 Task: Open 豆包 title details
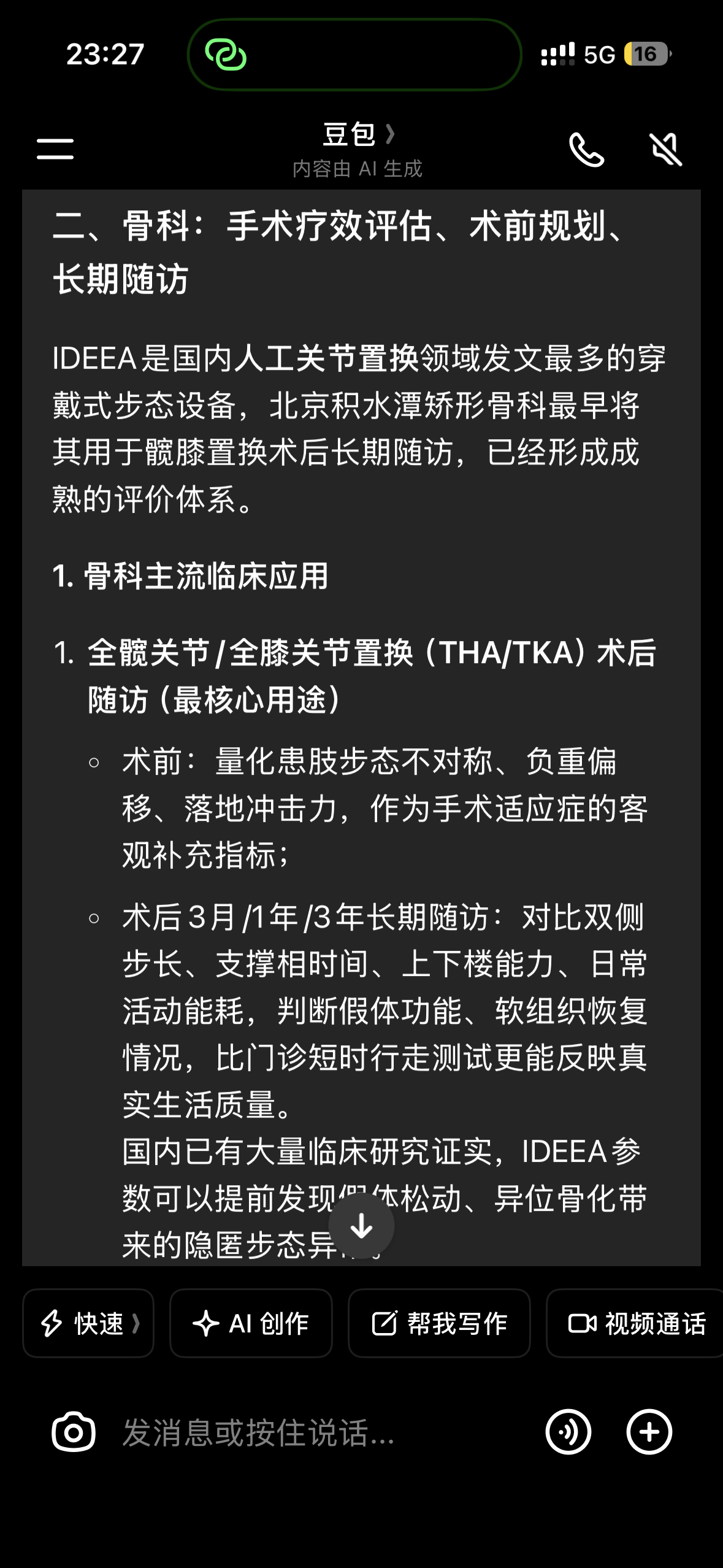pyautogui.click(x=358, y=134)
